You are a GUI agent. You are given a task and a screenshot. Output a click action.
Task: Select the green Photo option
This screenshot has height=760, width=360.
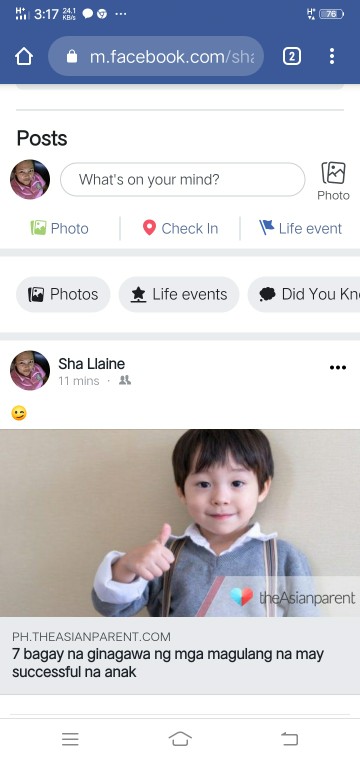coord(60,228)
